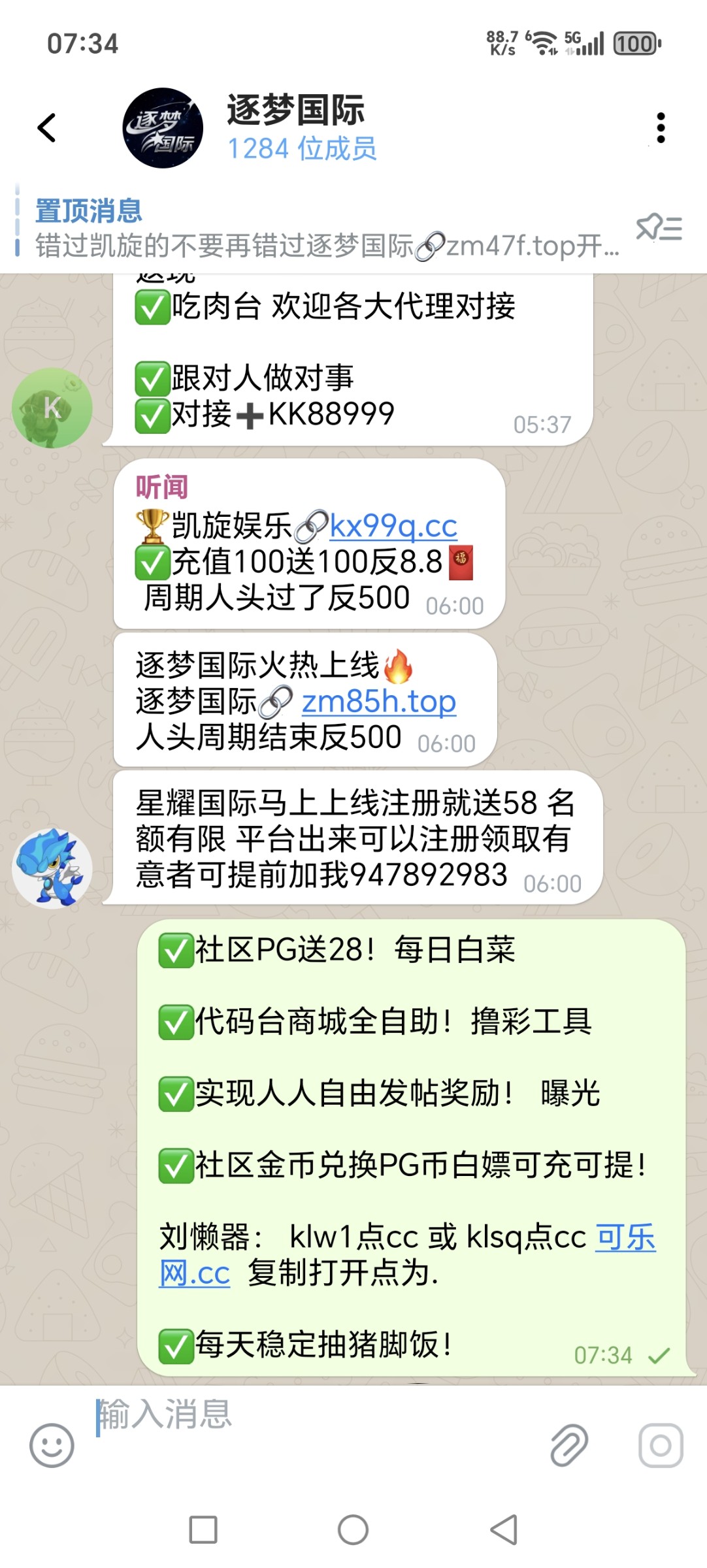Screen dimensions: 707x1568
Task: Tap the 置顶消息 pinned message banner
Action: click(327, 229)
